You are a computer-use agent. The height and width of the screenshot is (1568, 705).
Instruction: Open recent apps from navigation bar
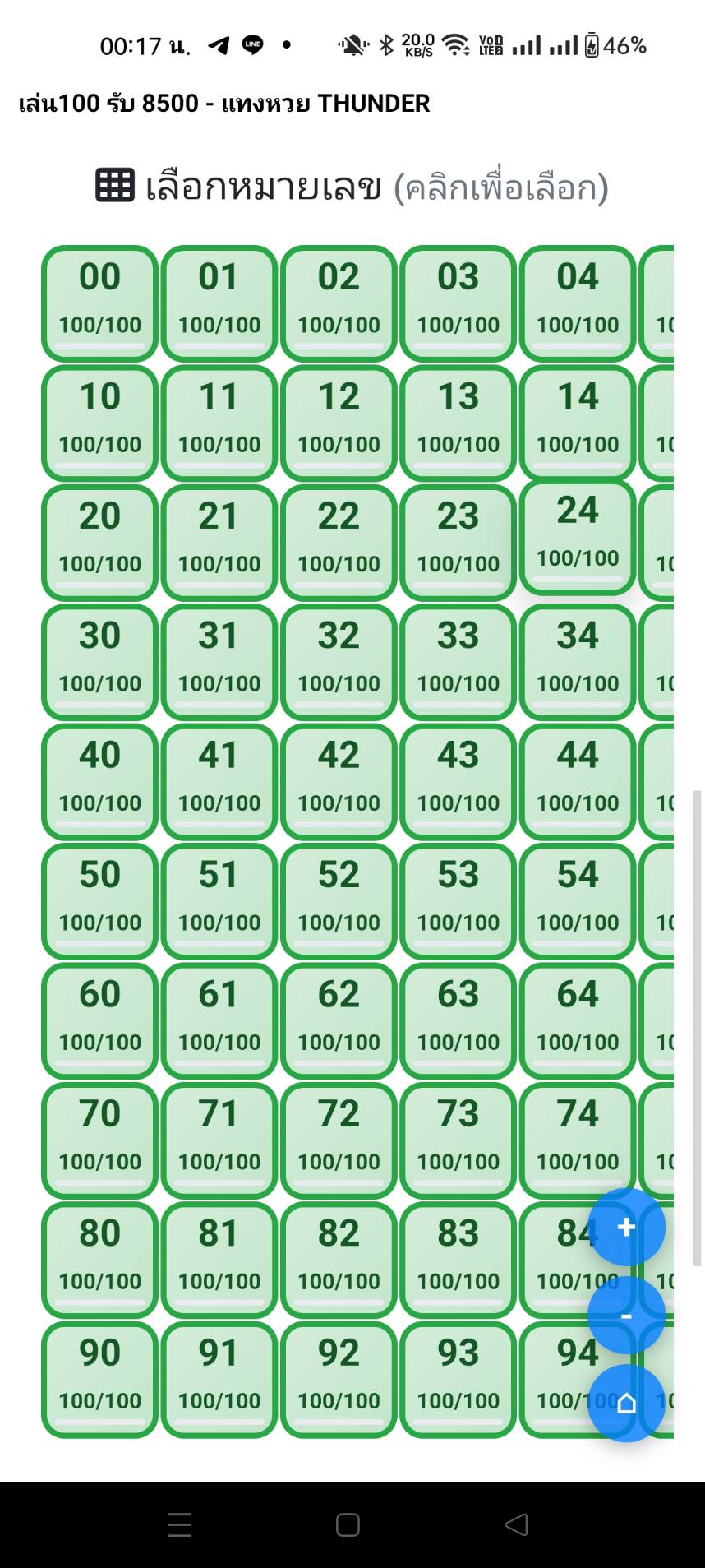coord(180,1524)
